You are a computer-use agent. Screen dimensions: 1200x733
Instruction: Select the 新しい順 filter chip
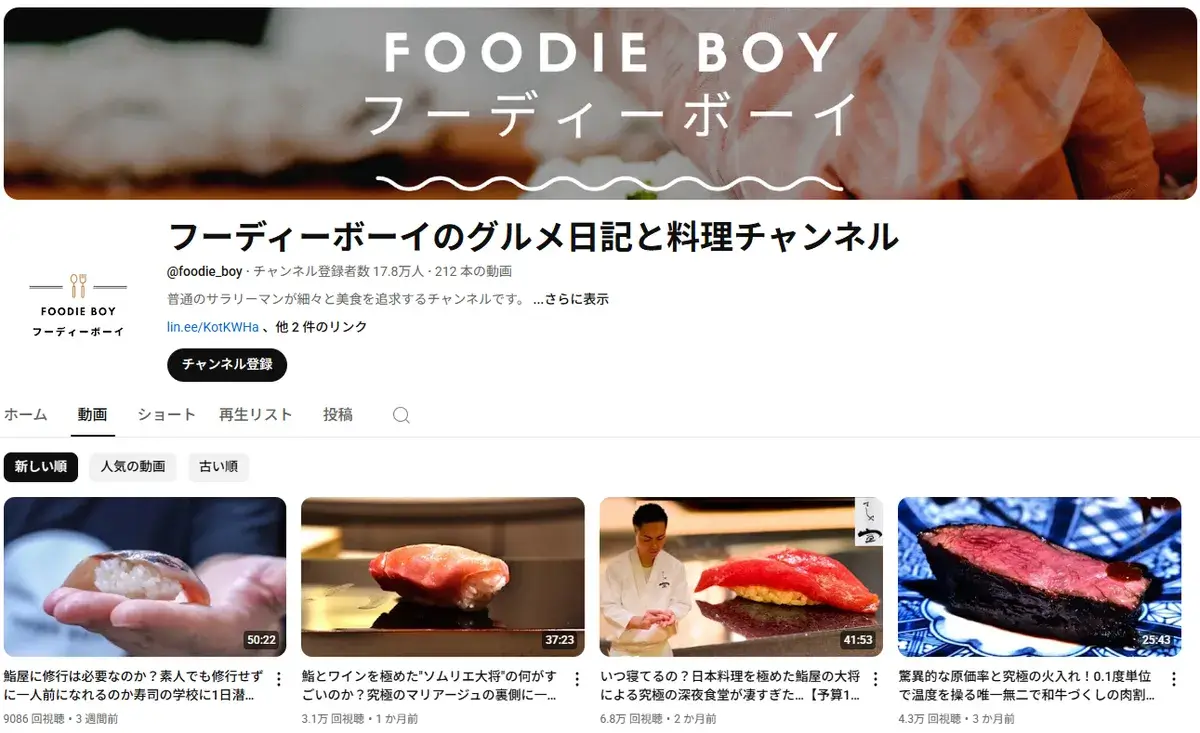tap(41, 466)
